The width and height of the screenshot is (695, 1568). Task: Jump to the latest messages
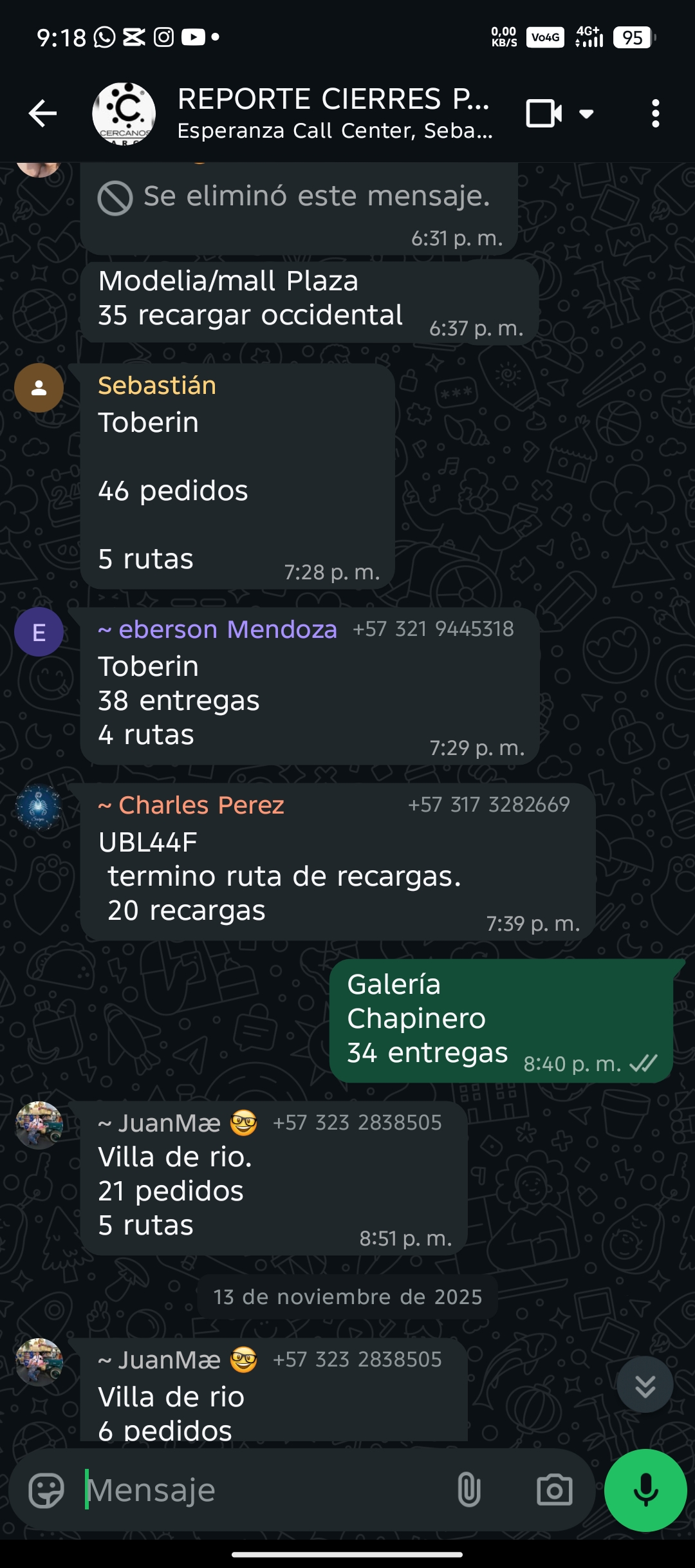pos(645,1385)
